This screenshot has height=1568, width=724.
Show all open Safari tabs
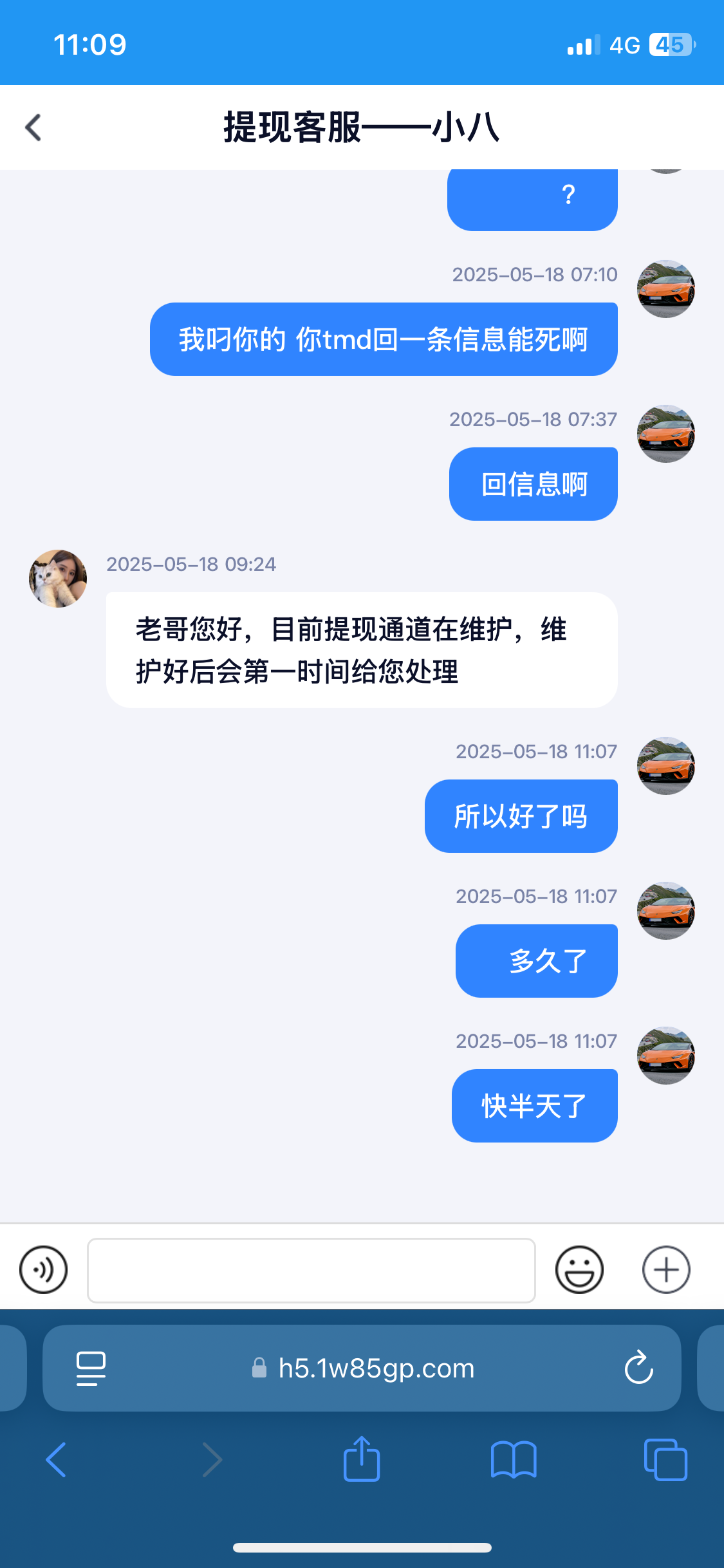point(665,1459)
